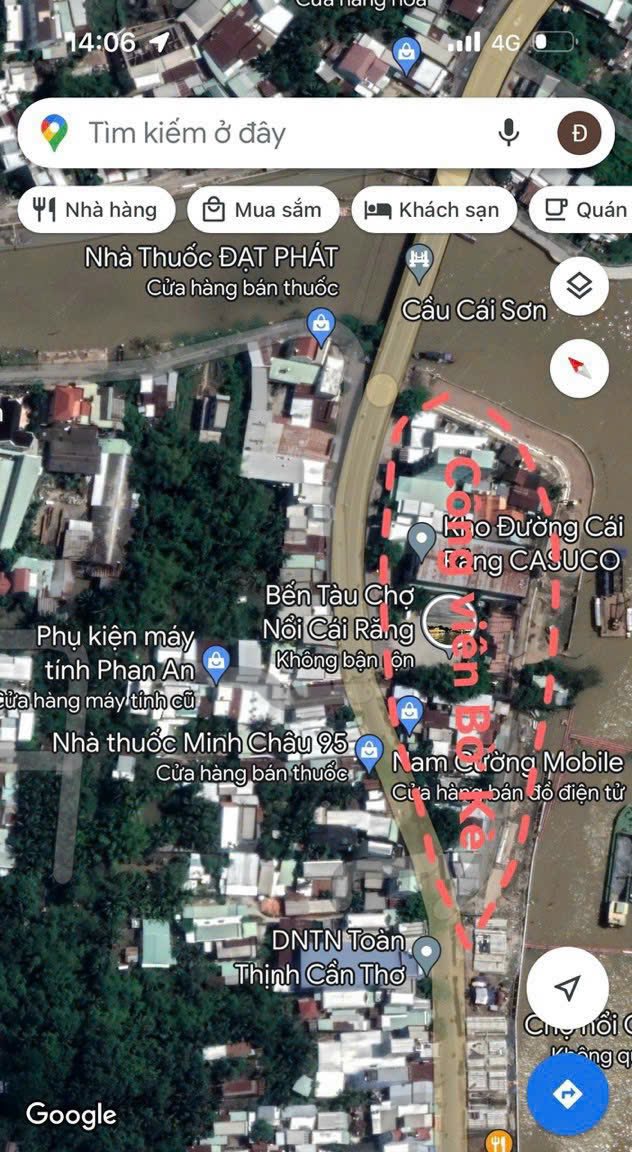Reset map orientation with the compass
632x1152 pixels.
click(579, 367)
